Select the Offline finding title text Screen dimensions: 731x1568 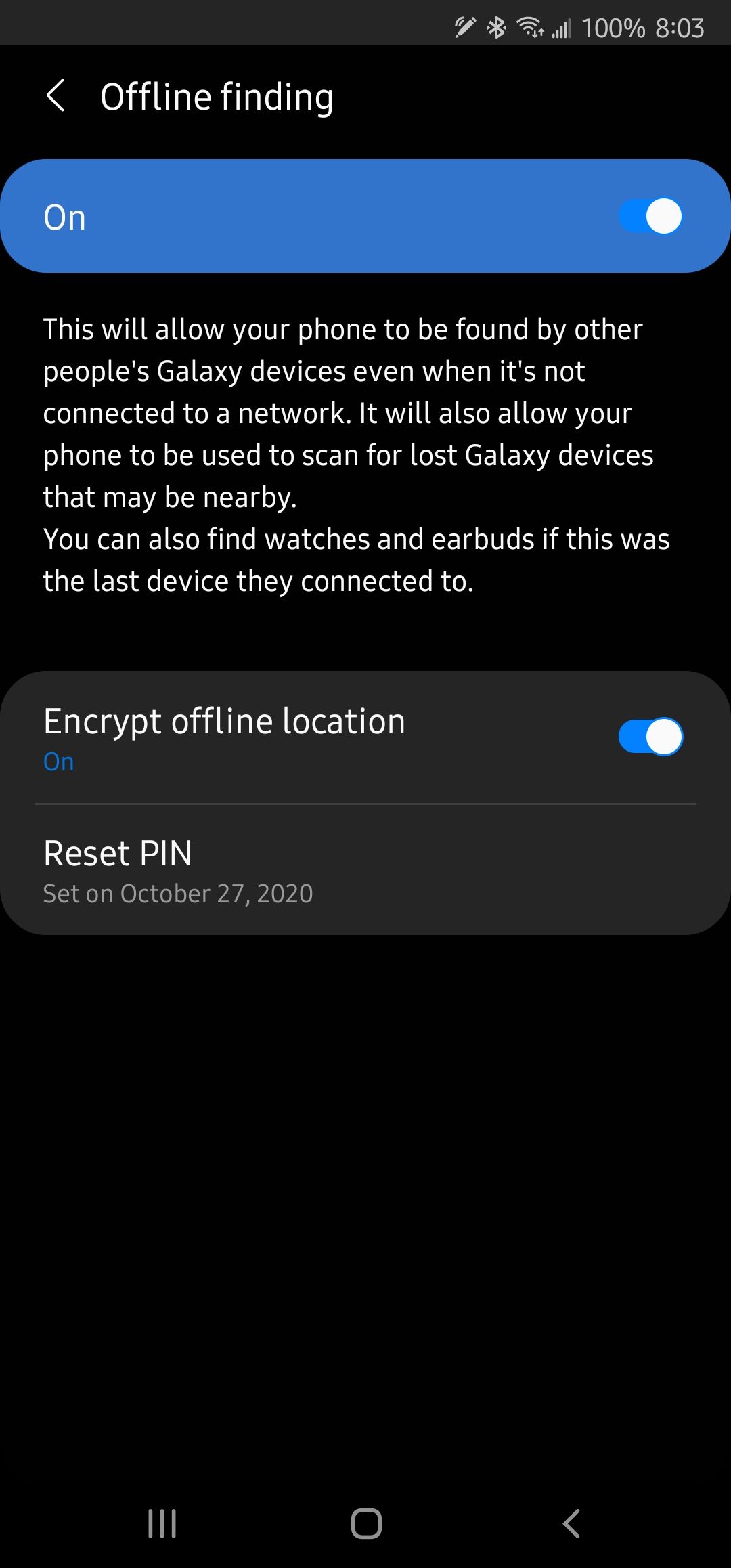click(x=215, y=95)
